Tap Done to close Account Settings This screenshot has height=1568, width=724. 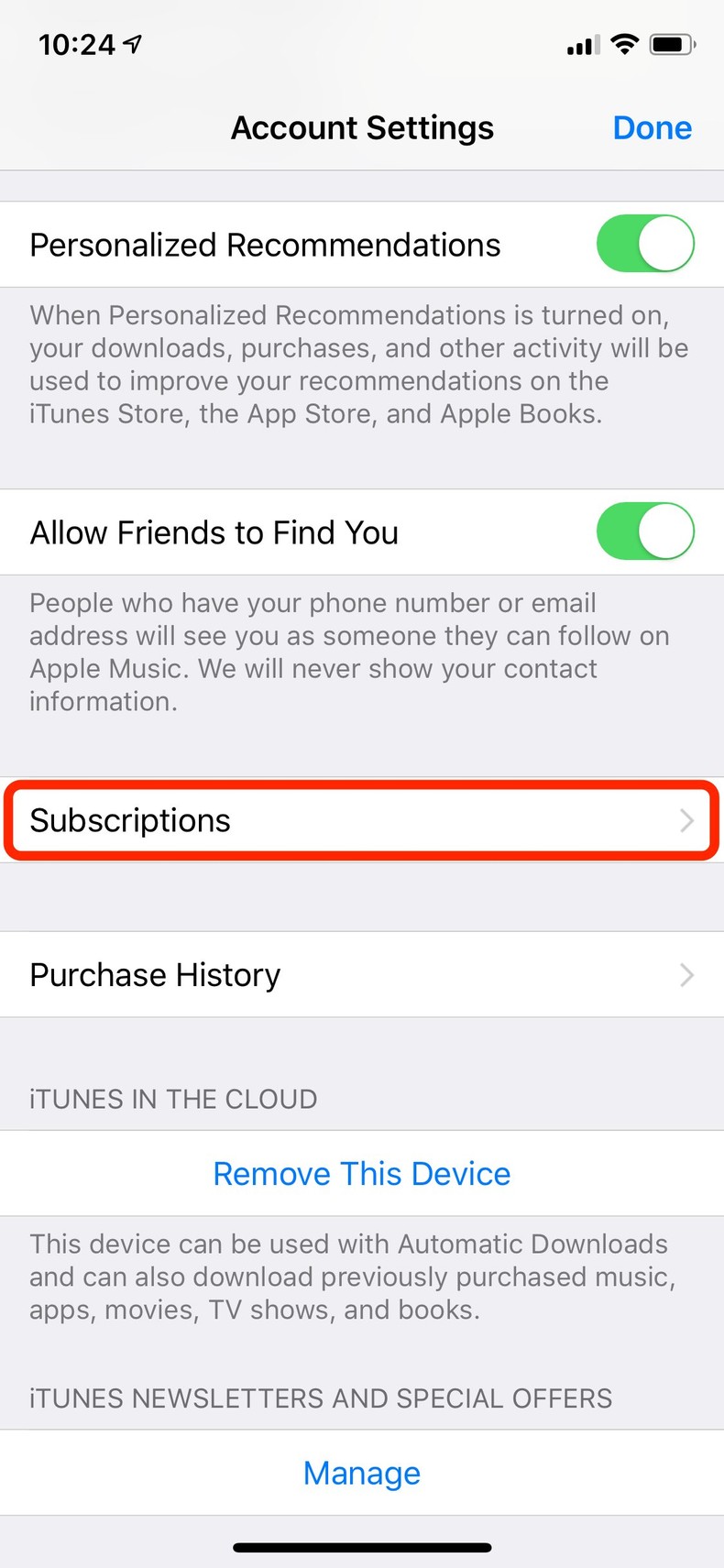click(652, 128)
